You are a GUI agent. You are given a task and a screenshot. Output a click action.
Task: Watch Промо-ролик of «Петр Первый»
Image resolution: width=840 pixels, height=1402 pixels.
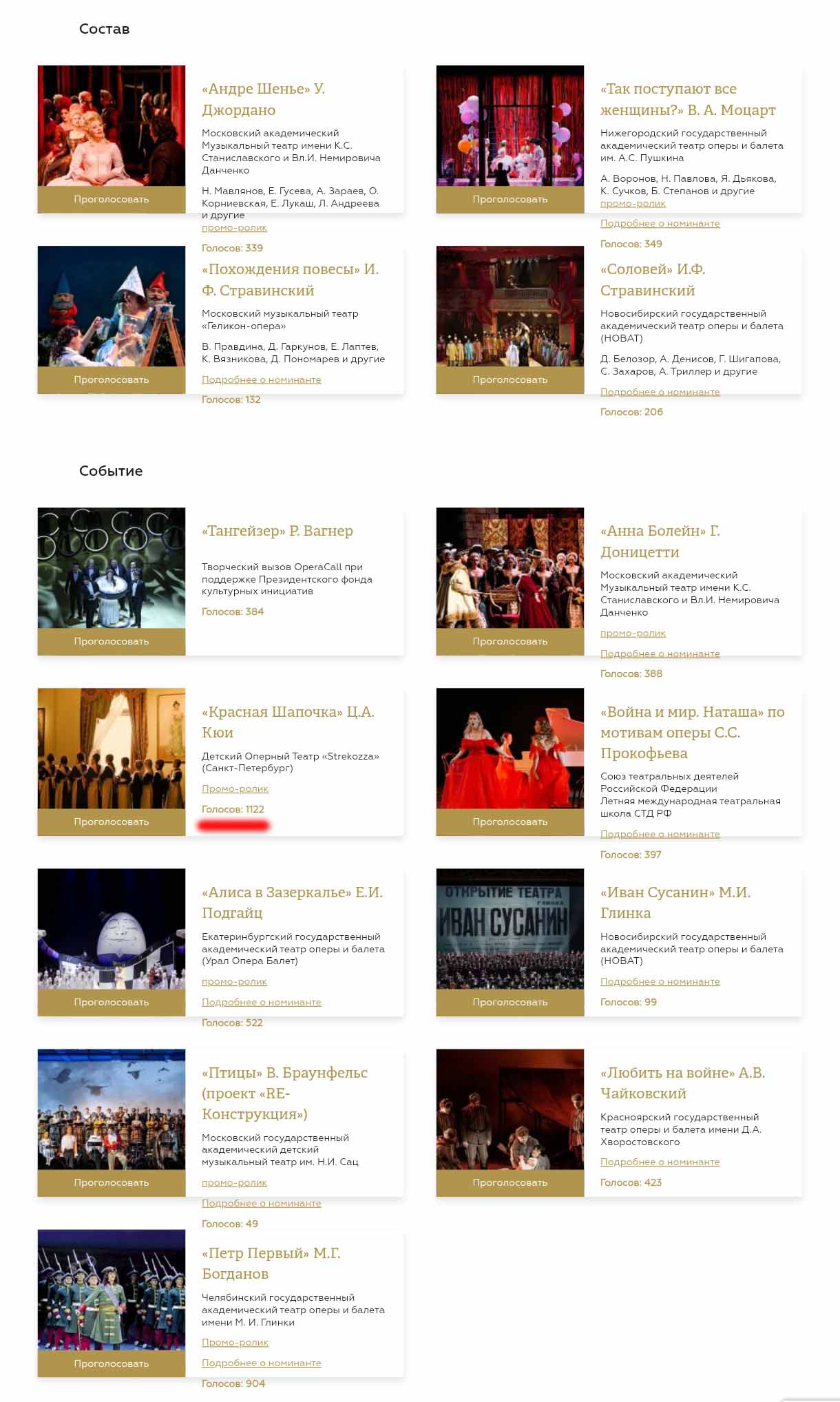tap(235, 1343)
